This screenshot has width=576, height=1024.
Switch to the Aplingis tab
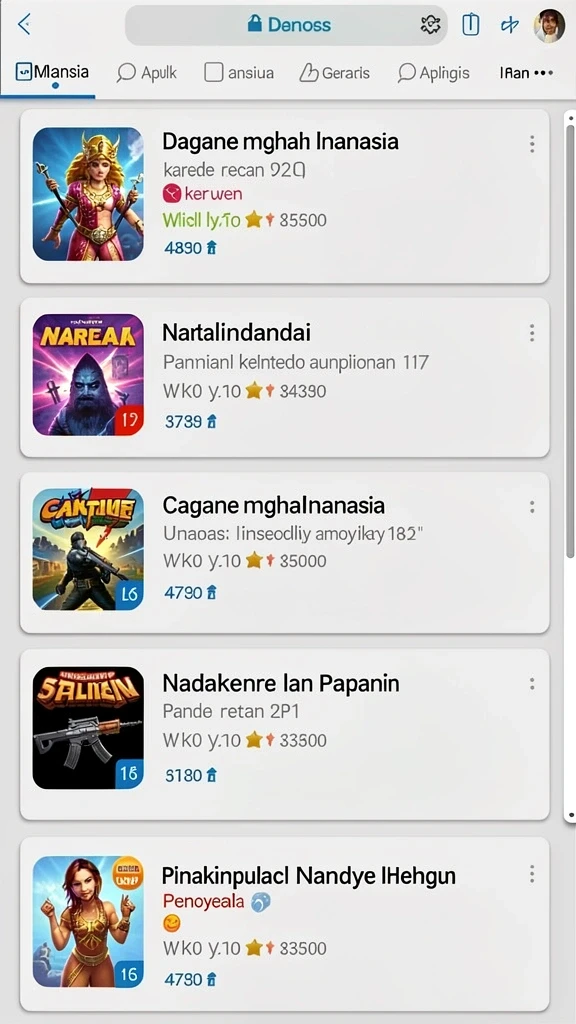434,72
